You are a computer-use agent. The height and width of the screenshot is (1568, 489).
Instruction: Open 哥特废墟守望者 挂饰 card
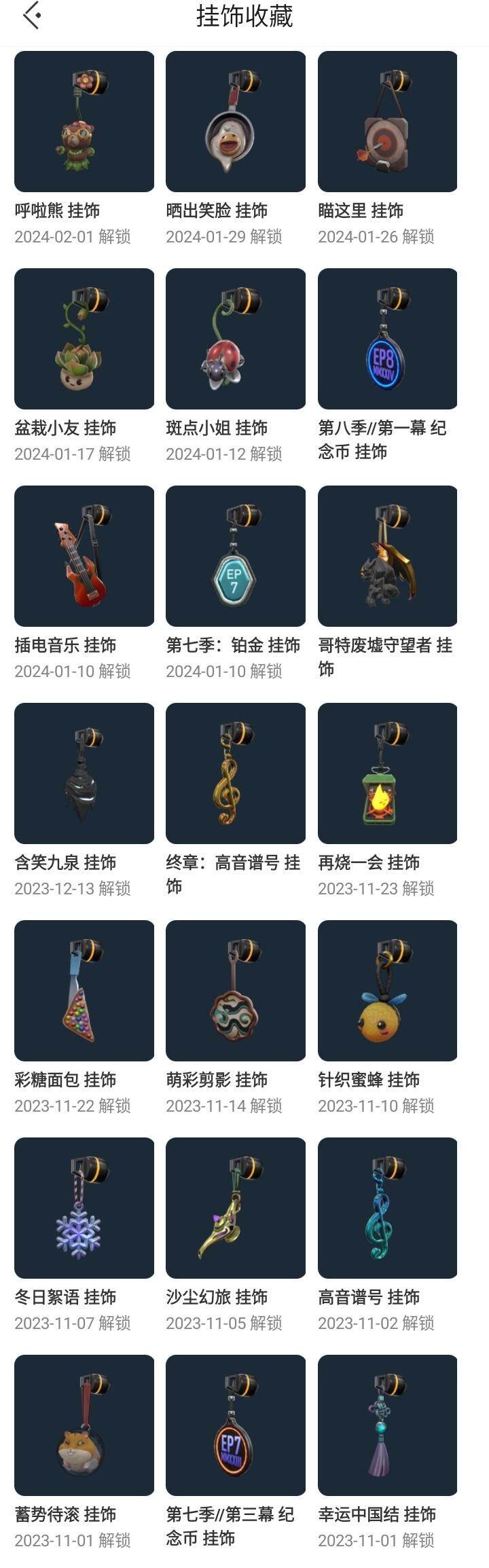pyautogui.click(x=387, y=556)
